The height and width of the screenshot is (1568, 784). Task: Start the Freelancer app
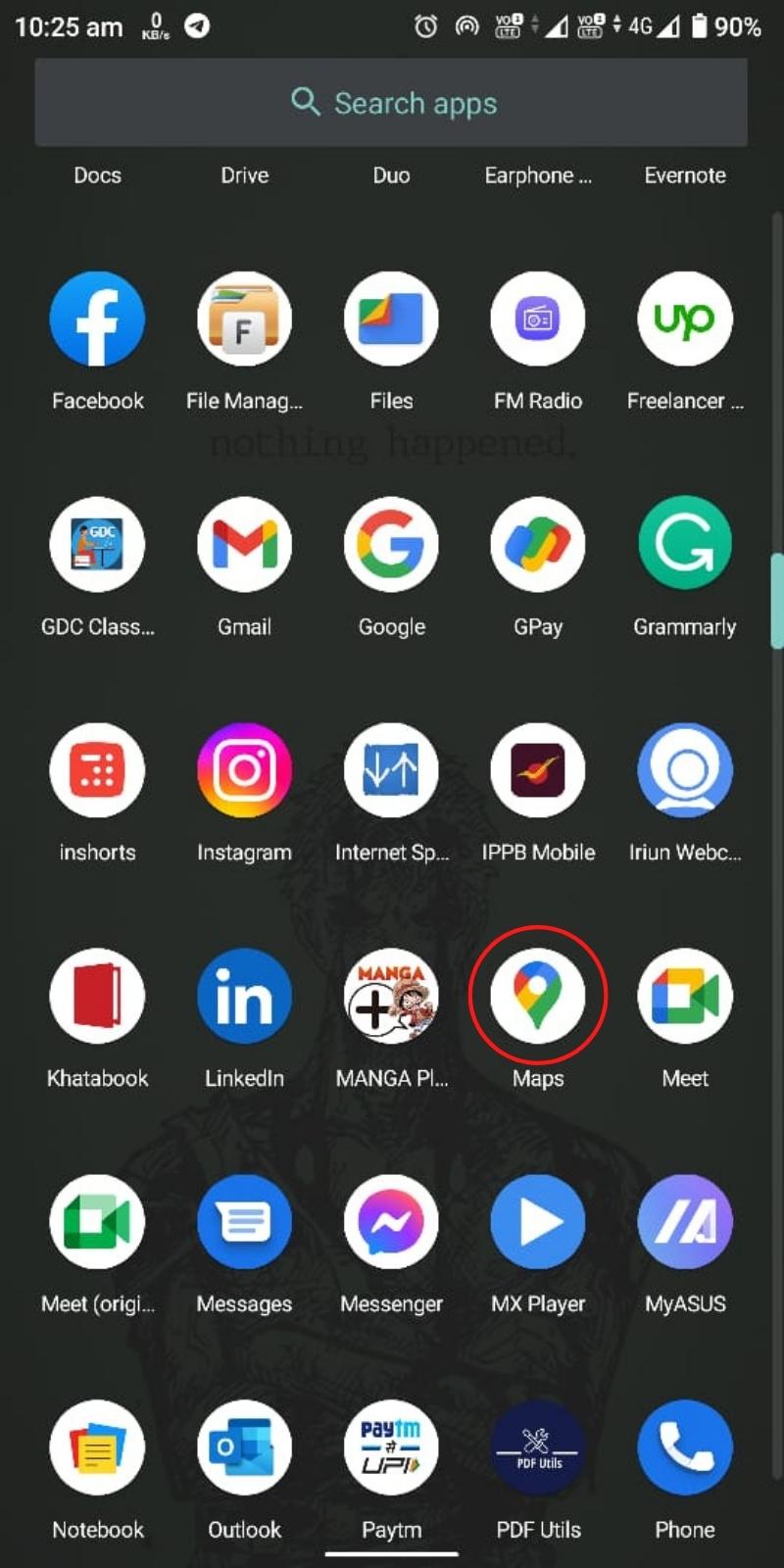click(685, 318)
